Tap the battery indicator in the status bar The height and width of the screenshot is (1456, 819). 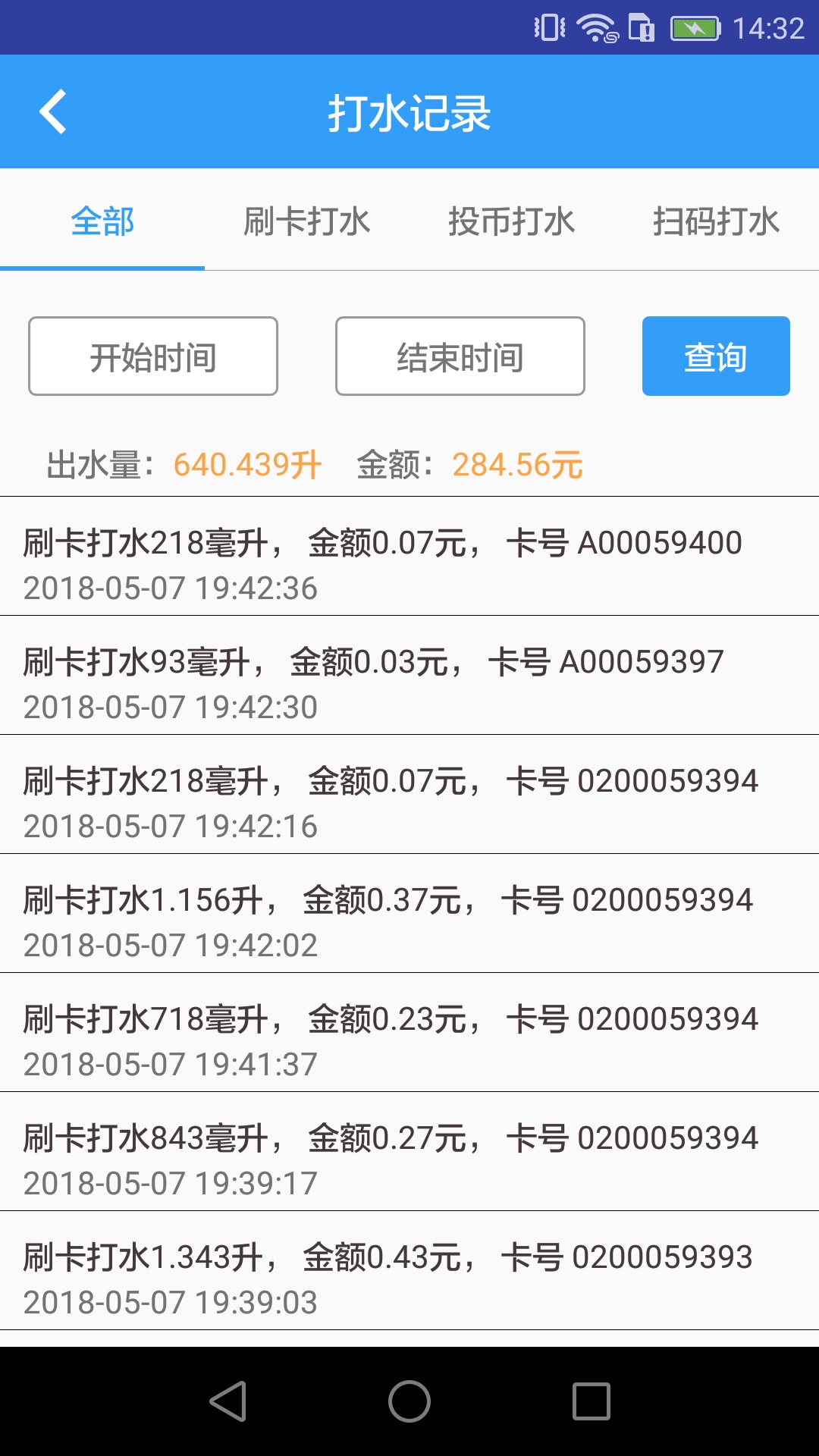[x=693, y=28]
